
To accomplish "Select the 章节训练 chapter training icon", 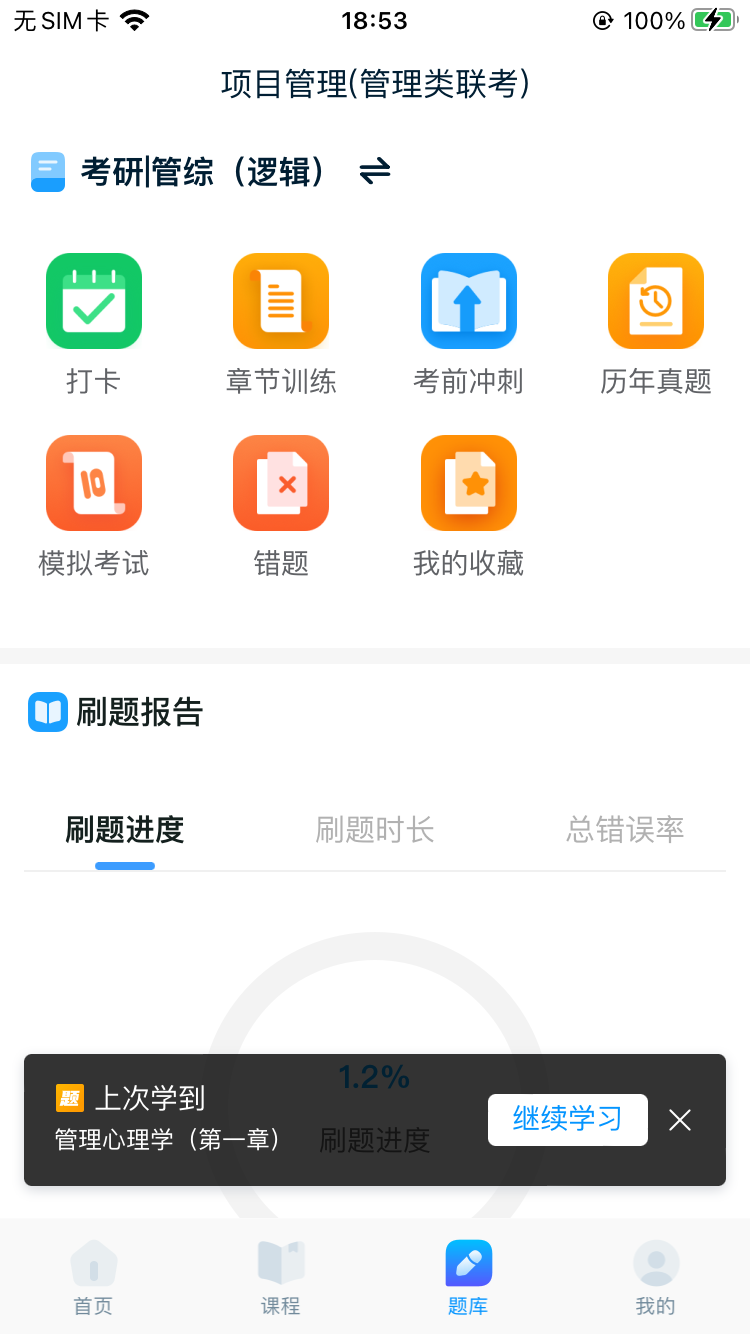I will pos(281,301).
